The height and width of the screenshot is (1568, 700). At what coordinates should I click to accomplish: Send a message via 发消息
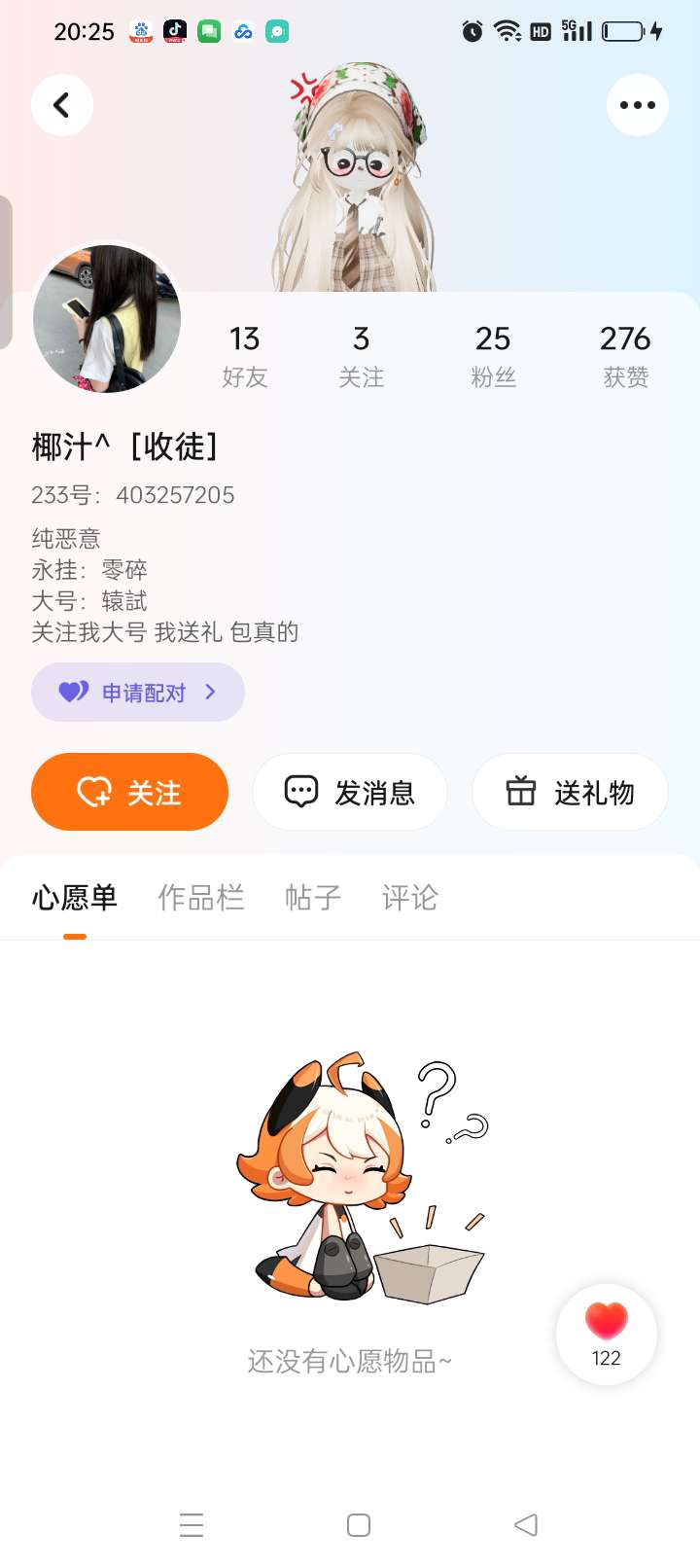coord(350,792)
